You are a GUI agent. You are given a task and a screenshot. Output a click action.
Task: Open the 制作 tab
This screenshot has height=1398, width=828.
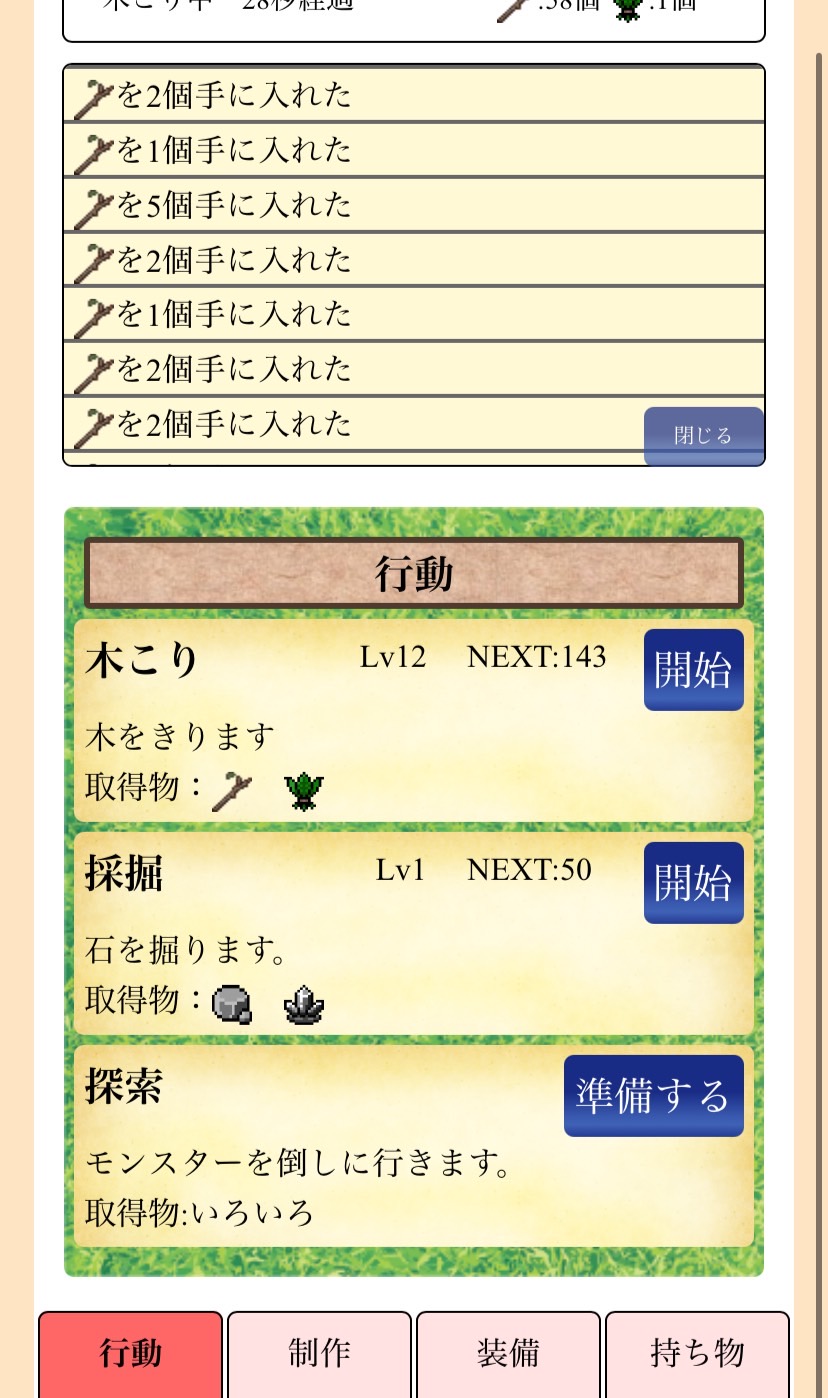319,1354
